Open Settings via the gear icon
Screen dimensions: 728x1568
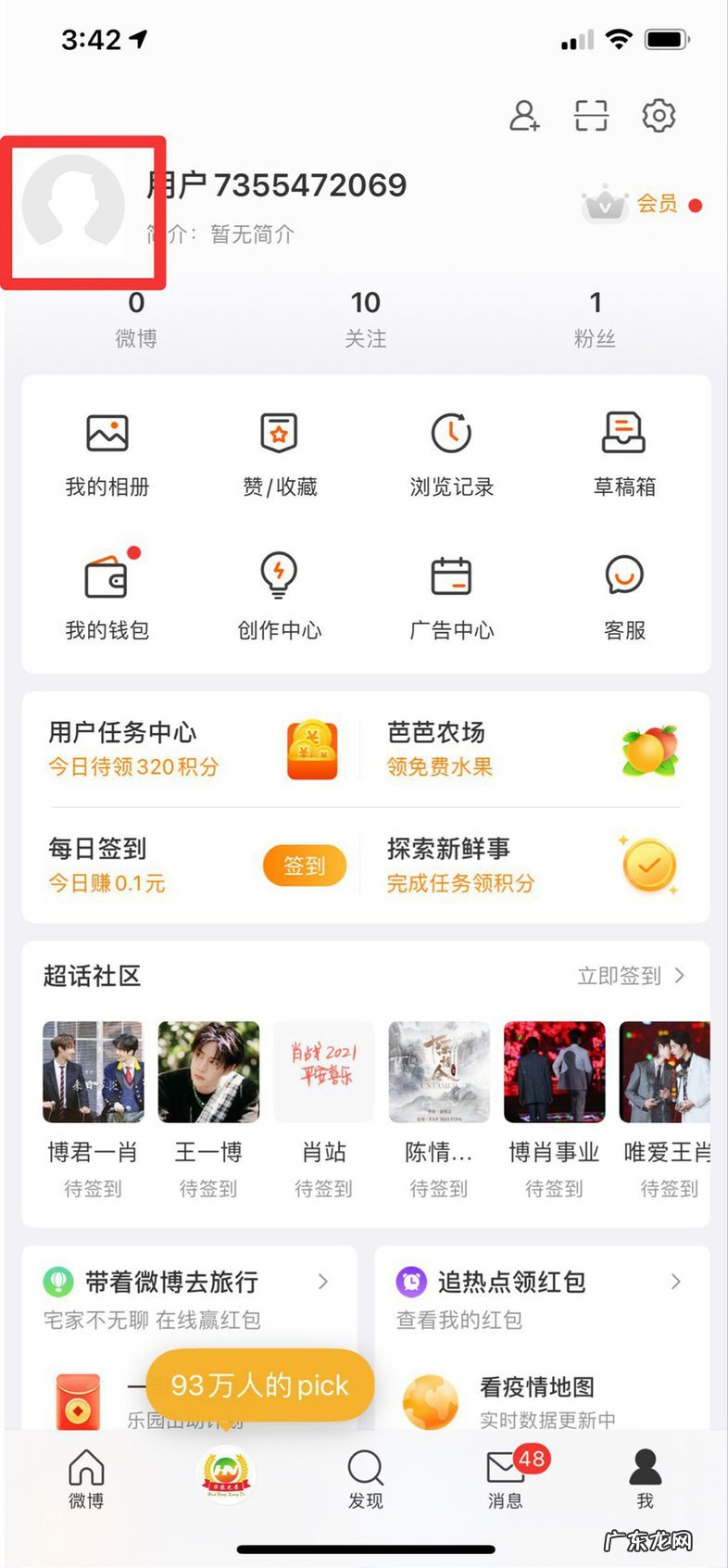(658, 116)
